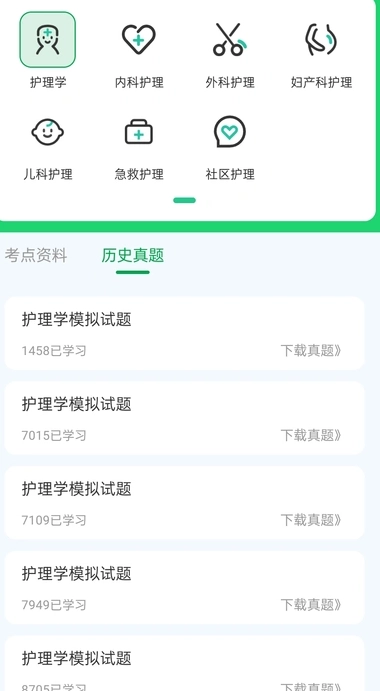Tap 下载真题 on the 7949已学习 card

tap(311, 605)
